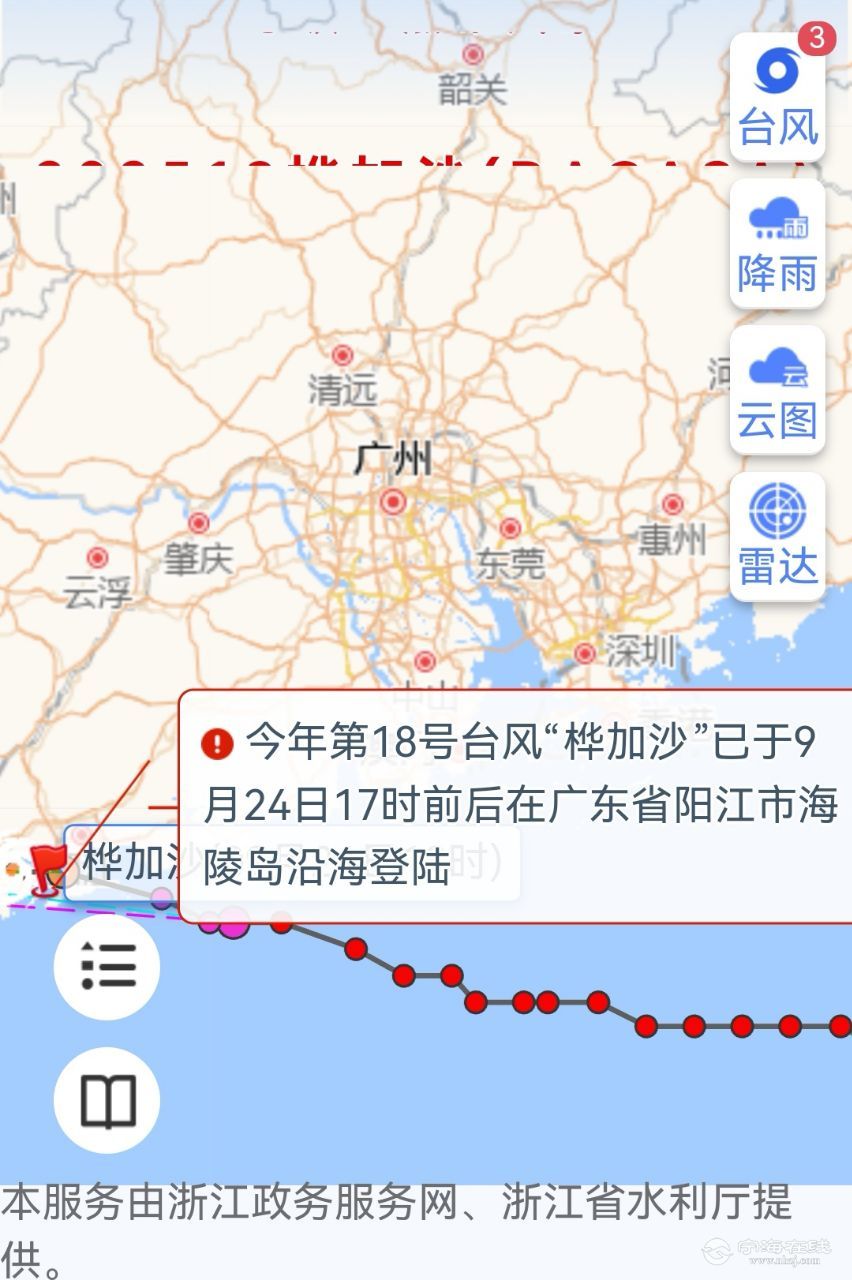Screen dimensions: 852x1280
Task: Open the typhoon list button
Action: point(107,967)
